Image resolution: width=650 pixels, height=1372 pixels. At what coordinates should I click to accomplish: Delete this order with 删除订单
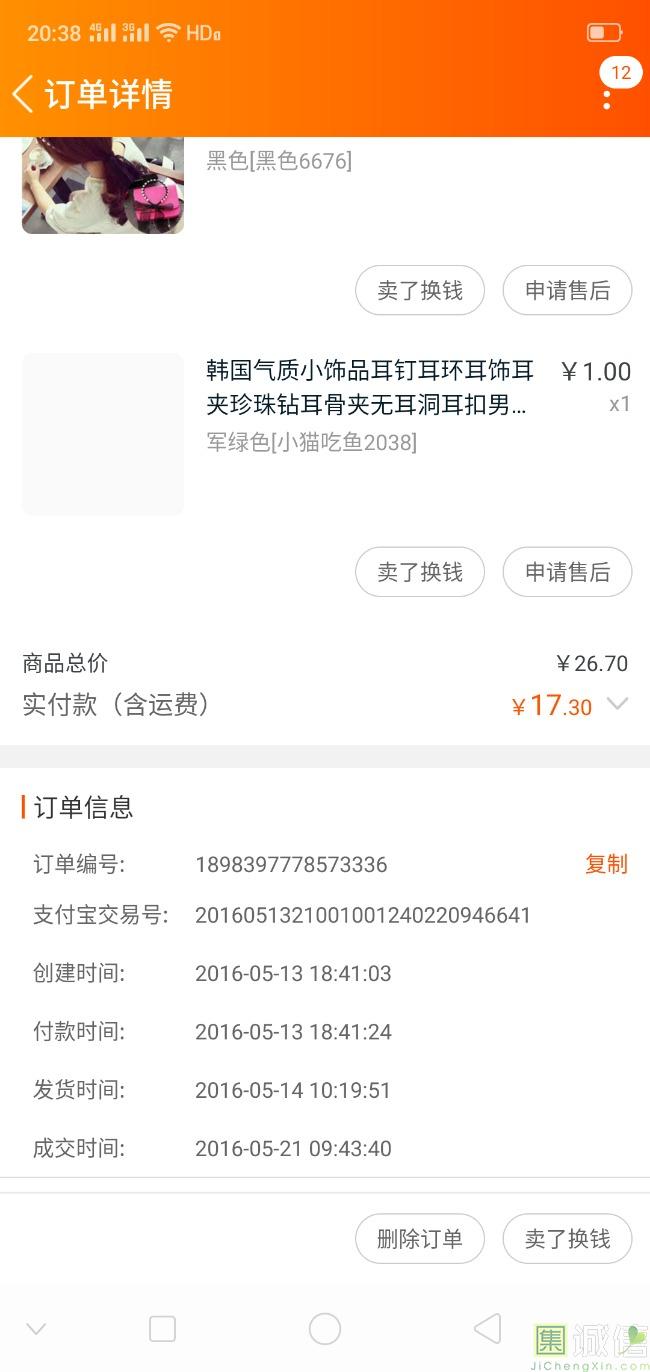[420, 1239]
